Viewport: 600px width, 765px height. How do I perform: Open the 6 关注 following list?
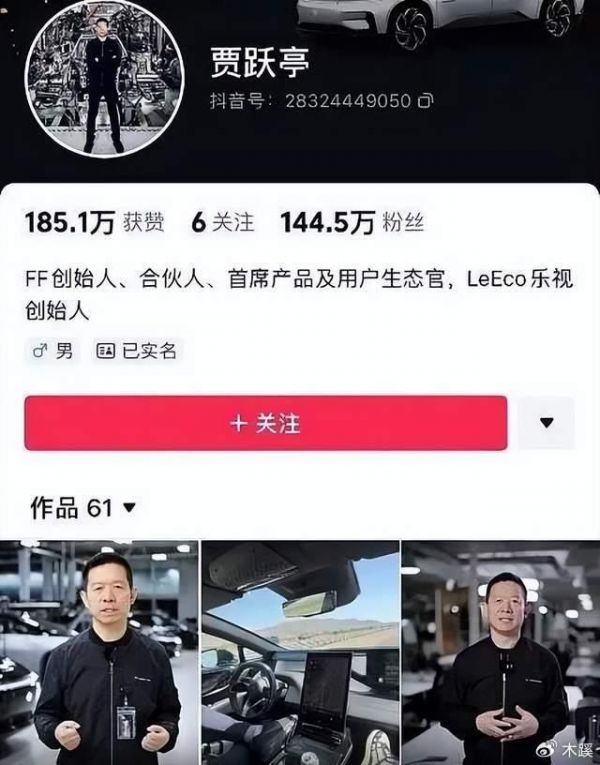tap(222, 223)
